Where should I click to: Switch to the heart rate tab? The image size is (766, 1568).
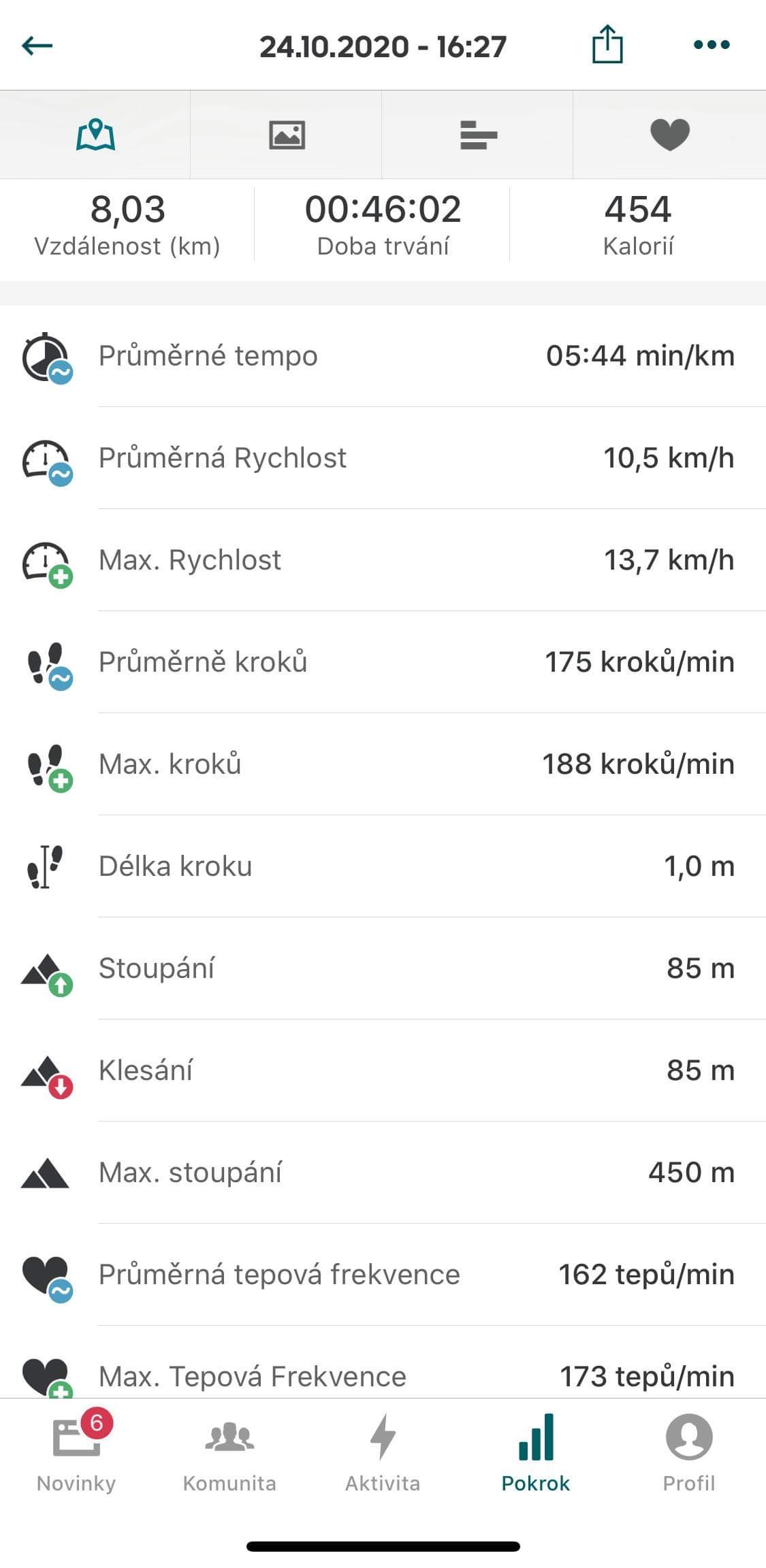click(670, 134)
